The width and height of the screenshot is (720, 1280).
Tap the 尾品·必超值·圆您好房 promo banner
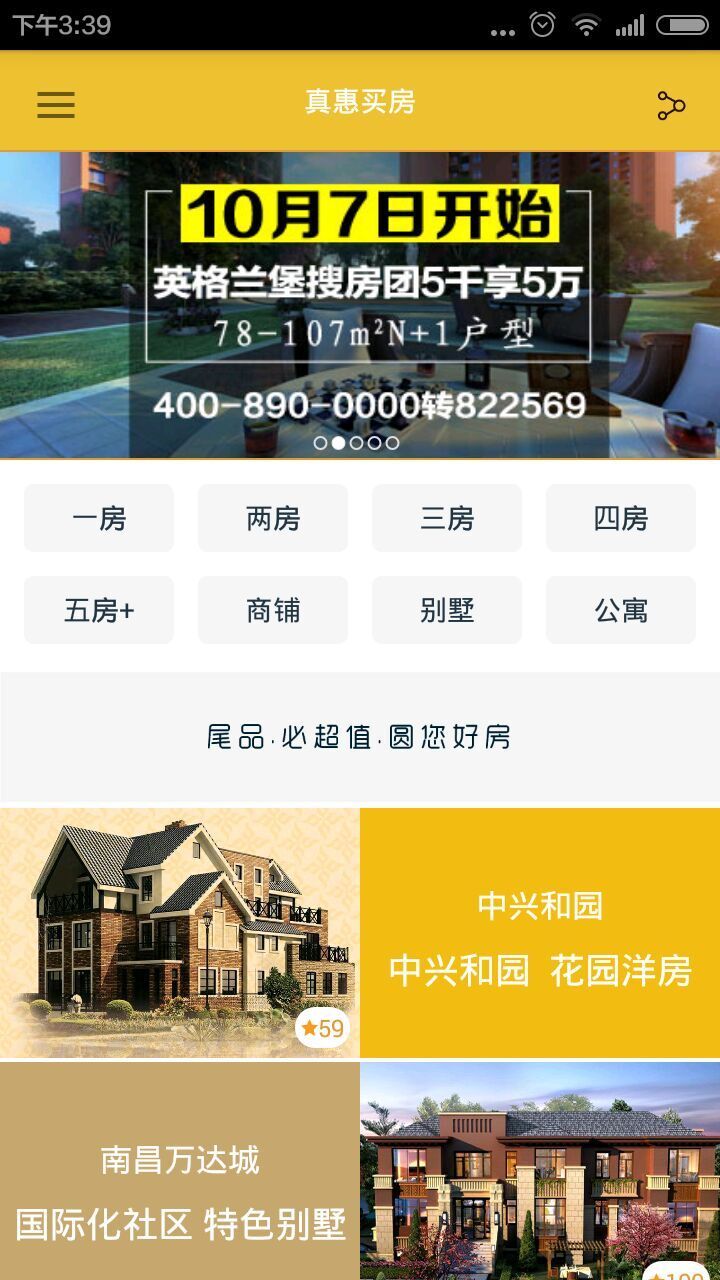[x=360, y=736]
